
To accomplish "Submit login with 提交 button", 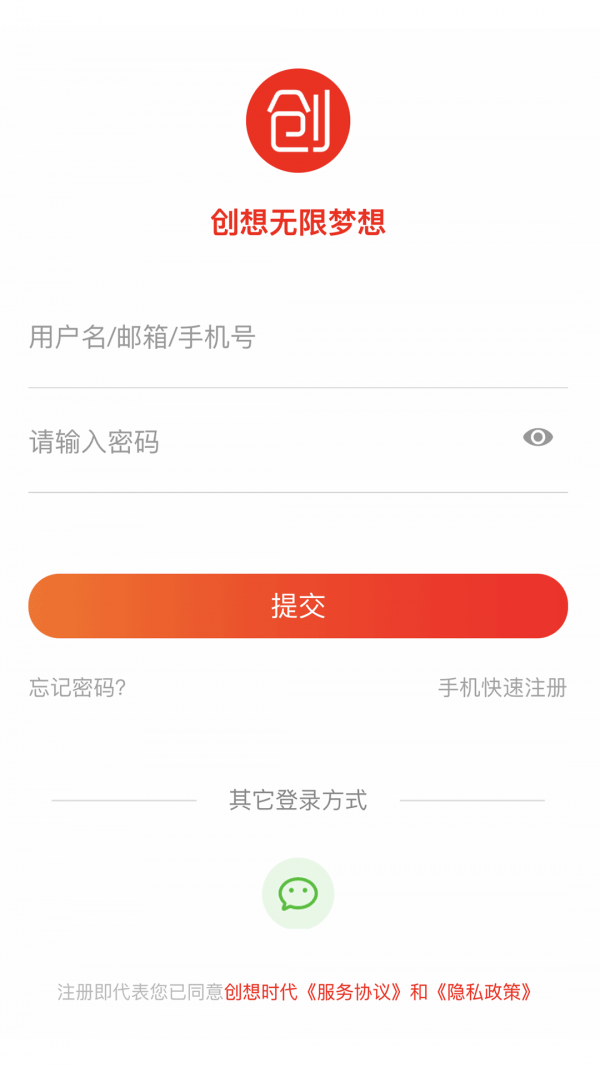I will (298, 606).
